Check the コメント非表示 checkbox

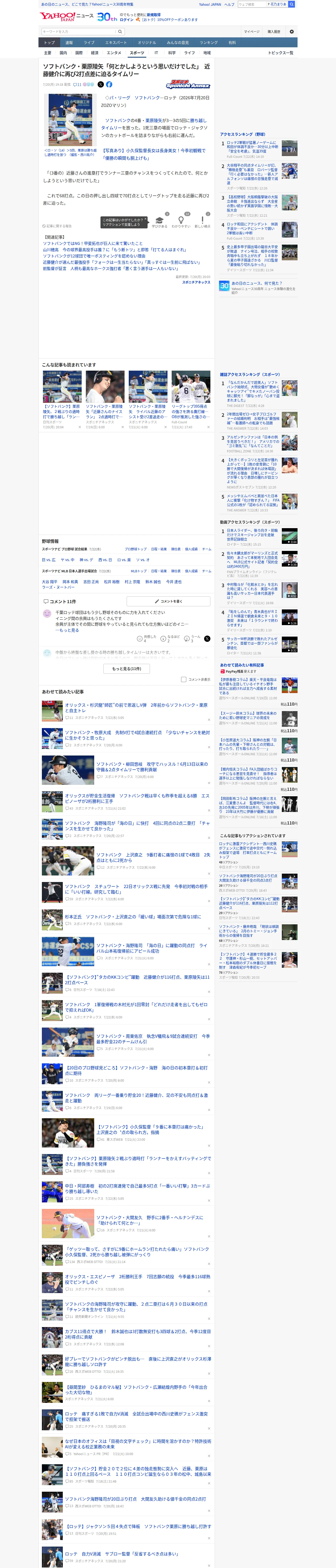coord(183,679)
